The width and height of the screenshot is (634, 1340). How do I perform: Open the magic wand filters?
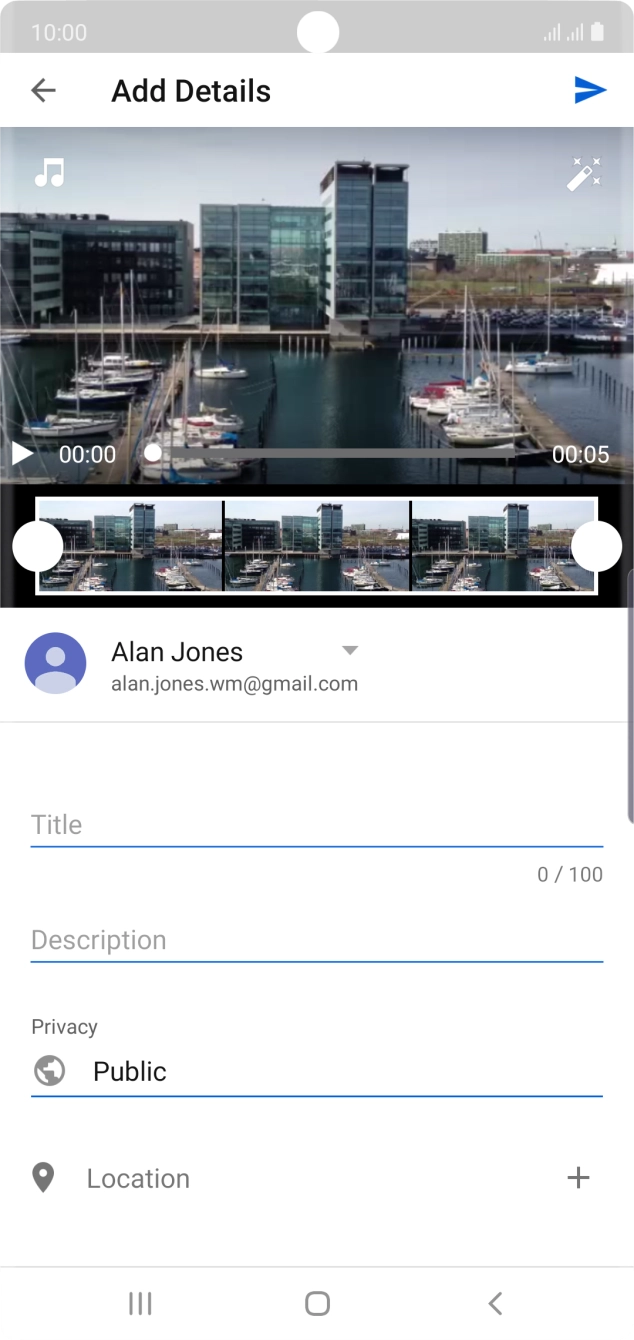584,173
